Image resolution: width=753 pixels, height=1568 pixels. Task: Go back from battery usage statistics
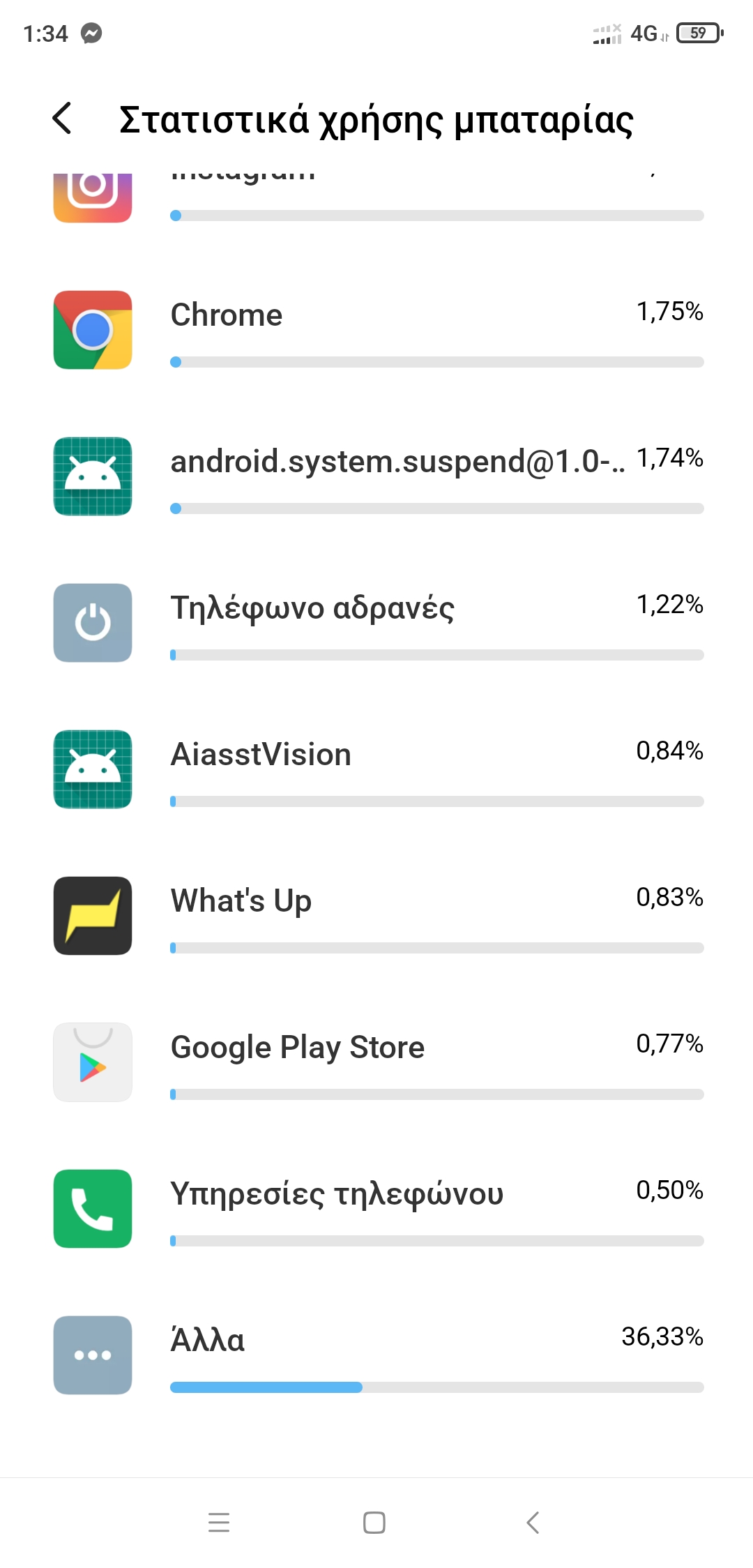pos(63,119)
